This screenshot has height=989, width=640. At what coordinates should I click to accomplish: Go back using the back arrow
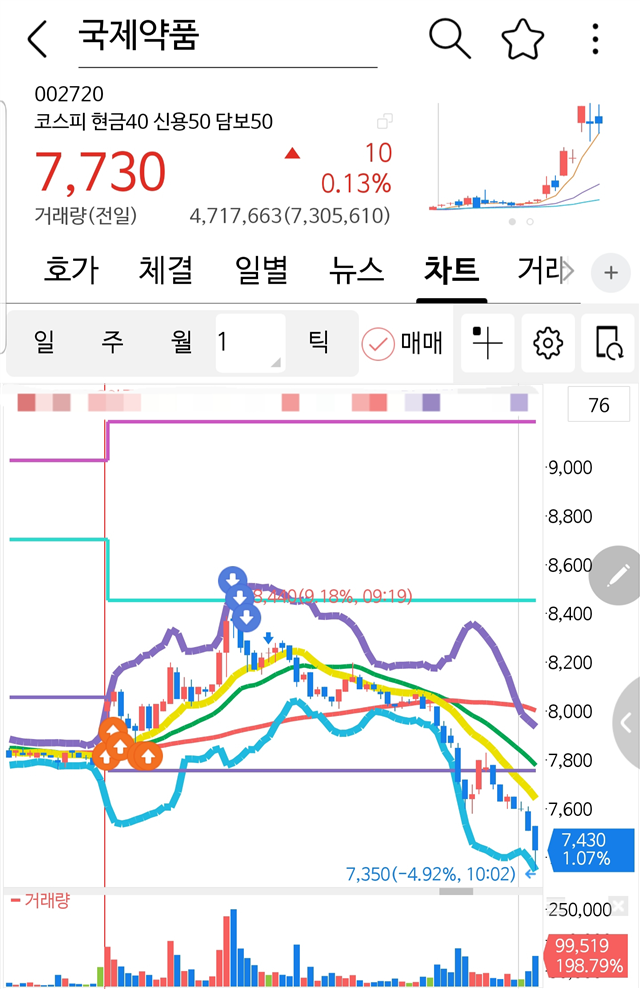coord(37,40)
